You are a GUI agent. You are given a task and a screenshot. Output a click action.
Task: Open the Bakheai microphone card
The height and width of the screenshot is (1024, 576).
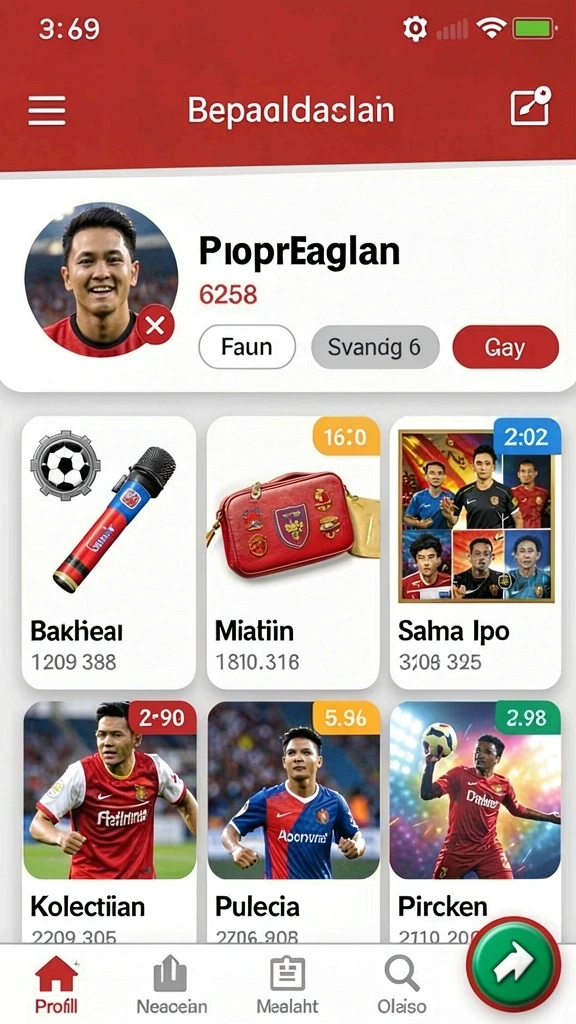tap(109, 552)
